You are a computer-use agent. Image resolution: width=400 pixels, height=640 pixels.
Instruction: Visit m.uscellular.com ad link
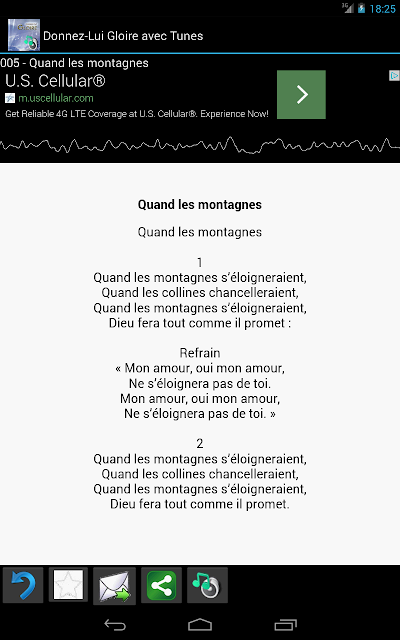pyautogui.click(x=56, y=98)
